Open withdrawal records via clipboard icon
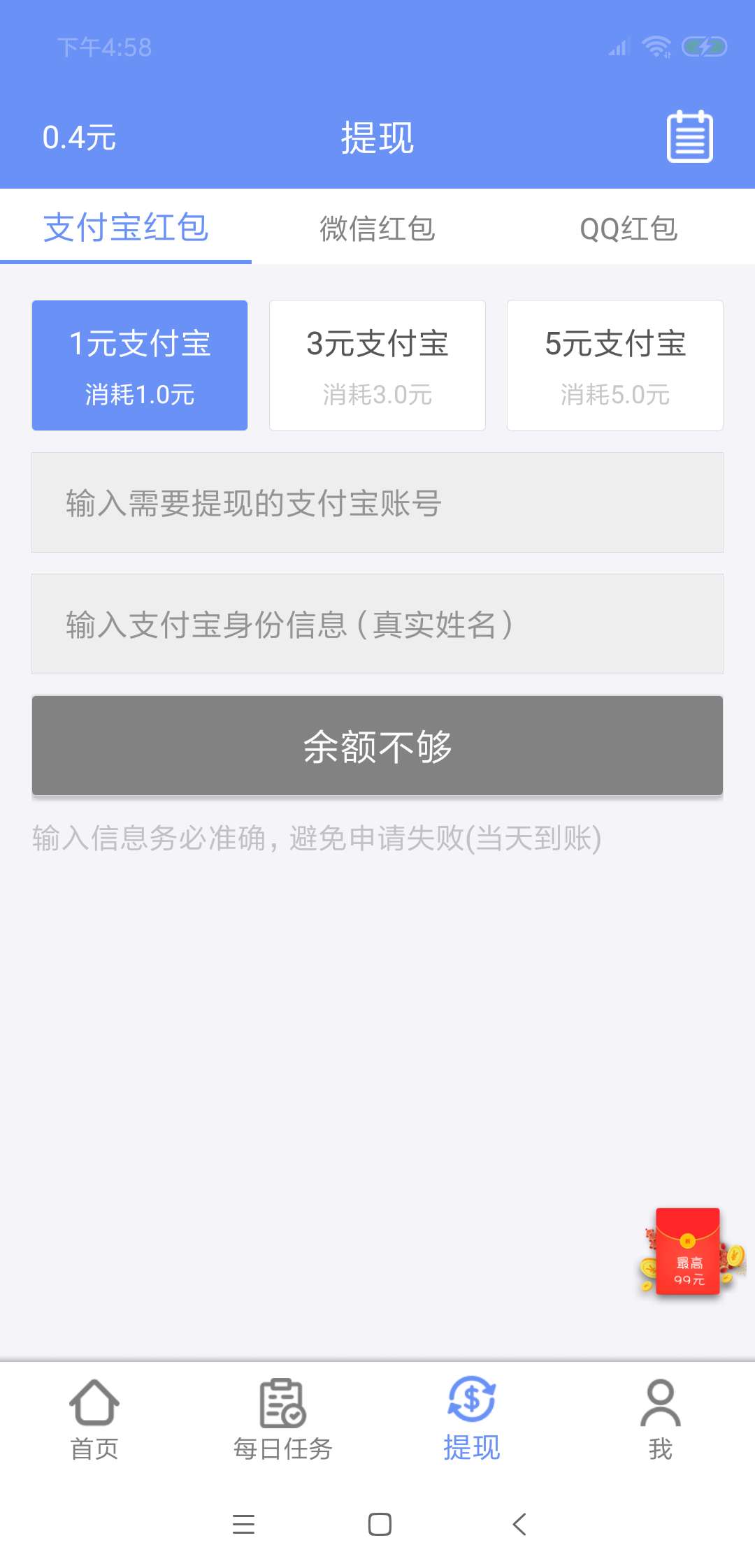Screen dimensions: 755x1568 click(x=689, y=136)
